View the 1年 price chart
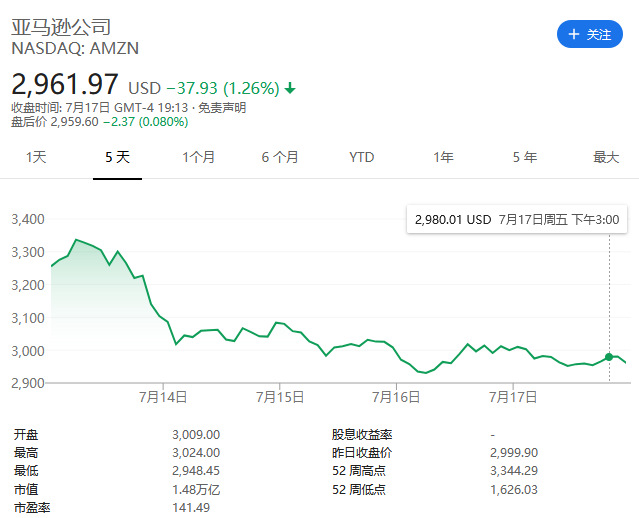Viewport: 639px width, 518px height. click(x=443, y=157)
